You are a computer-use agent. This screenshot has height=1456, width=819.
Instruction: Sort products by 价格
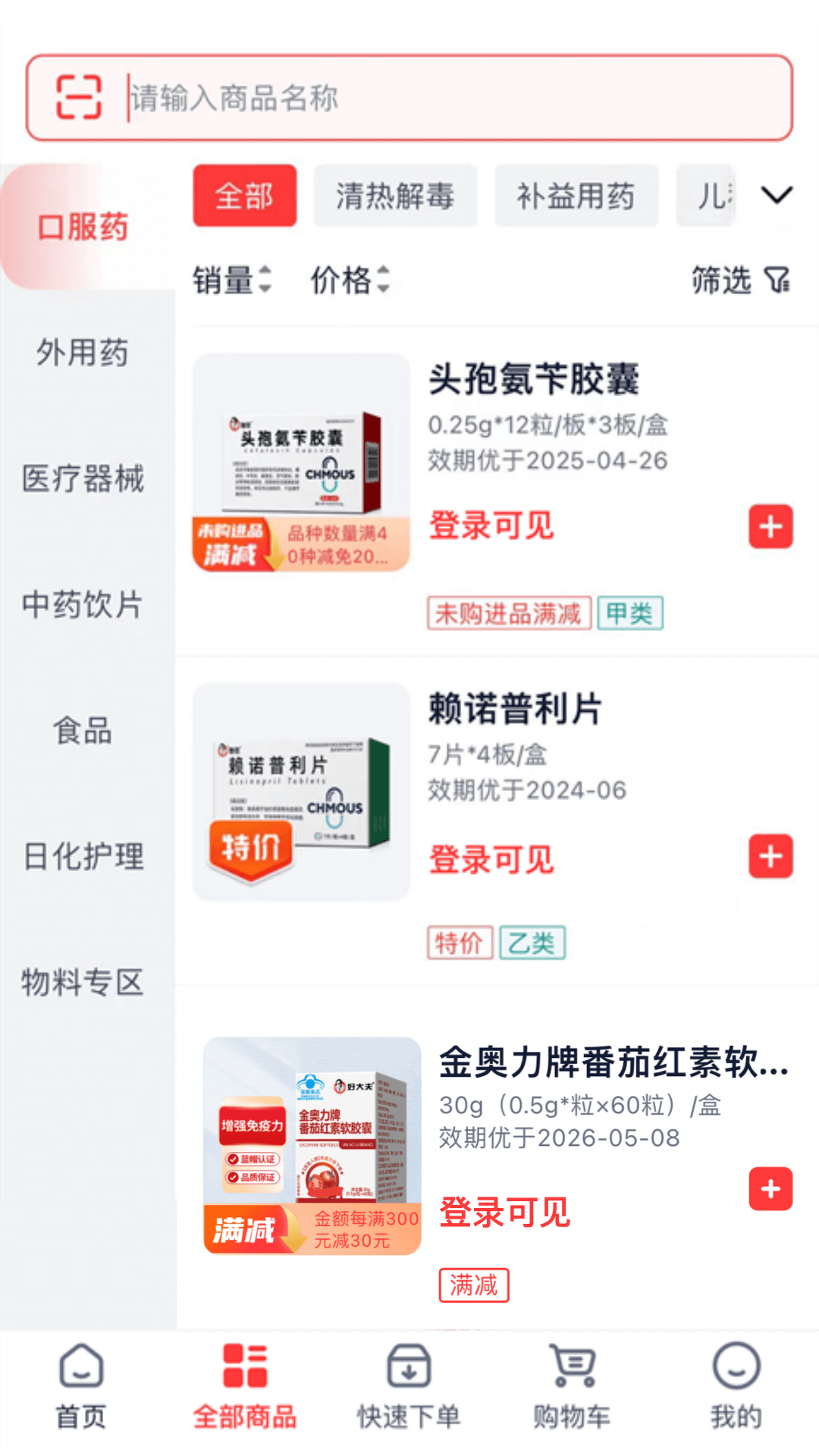(x=350, y=280)
